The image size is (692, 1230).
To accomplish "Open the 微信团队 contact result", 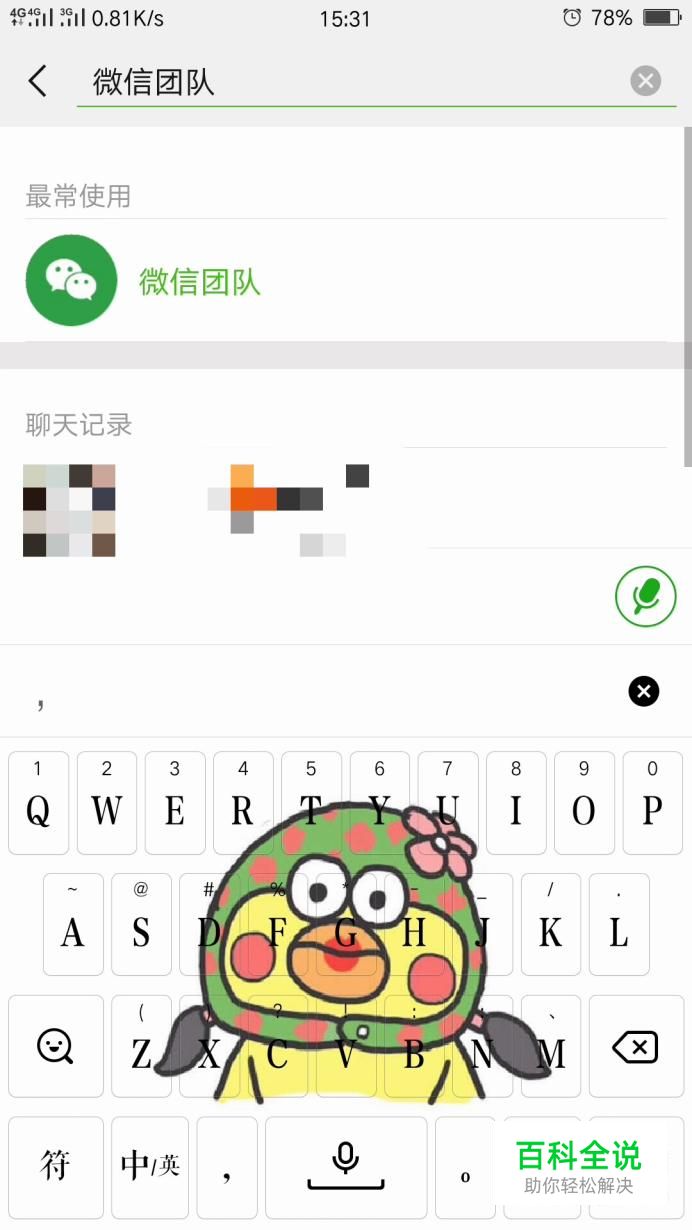I will click(346, 281).
